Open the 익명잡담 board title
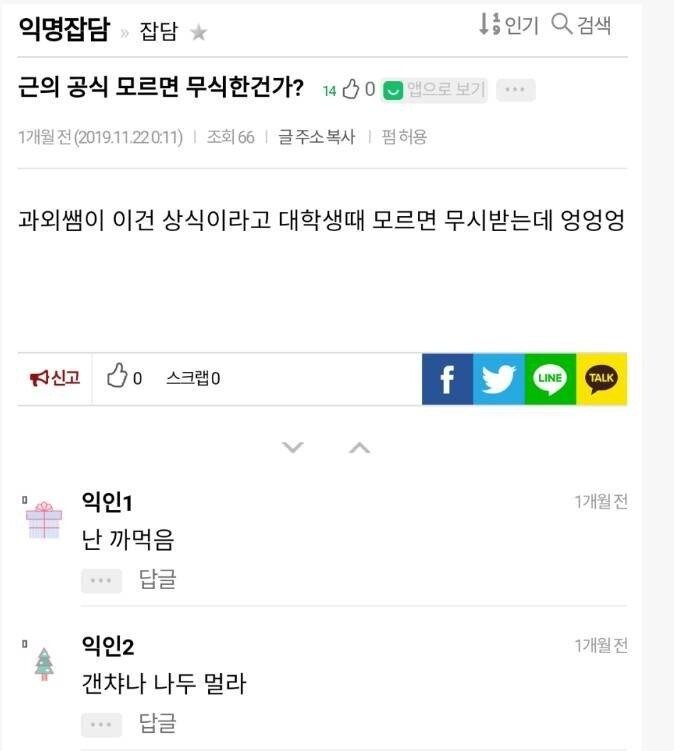This screenshot has width=674, height=751. coord(64,29)
